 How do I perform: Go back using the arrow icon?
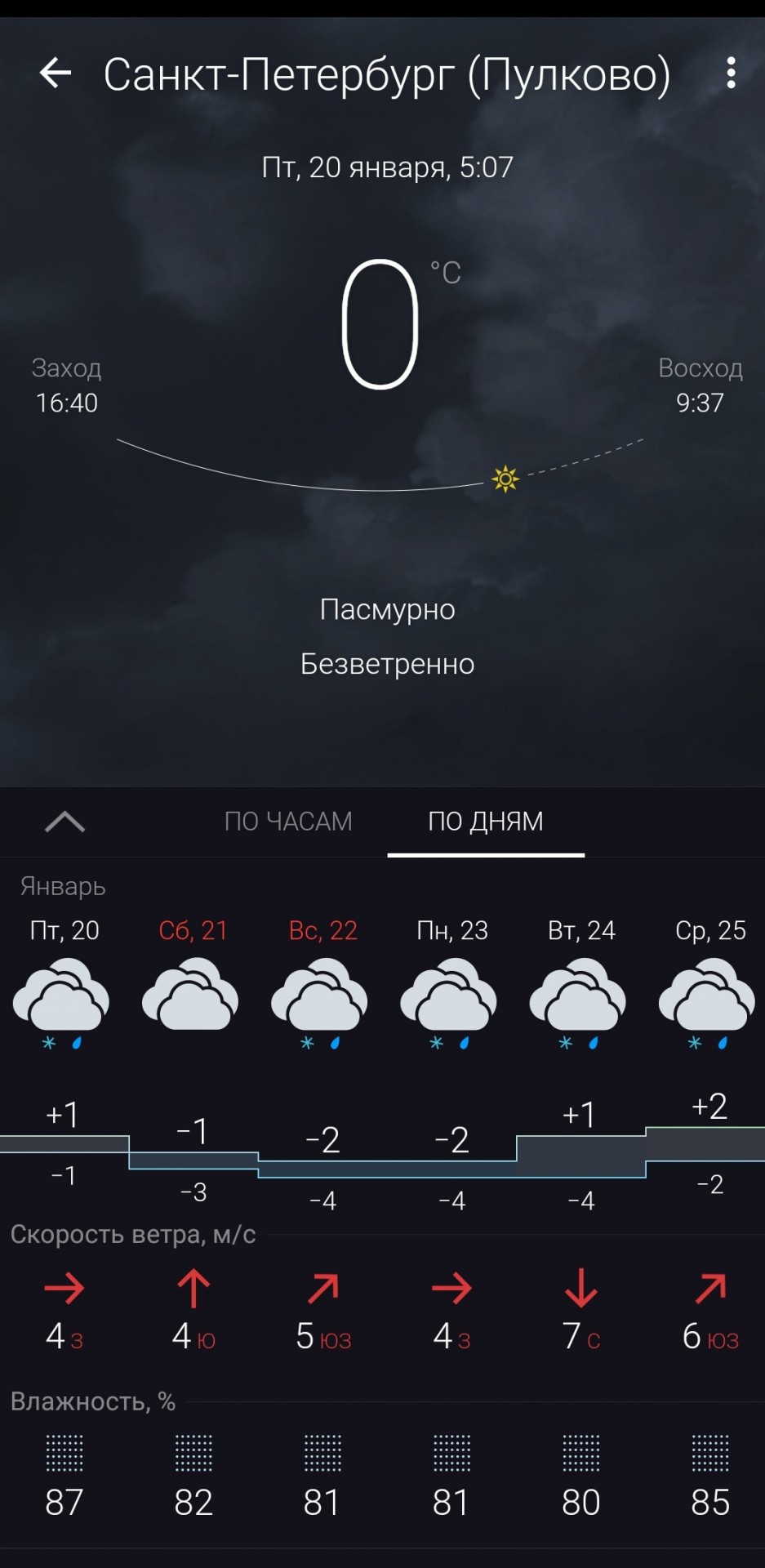coord(56,73)
